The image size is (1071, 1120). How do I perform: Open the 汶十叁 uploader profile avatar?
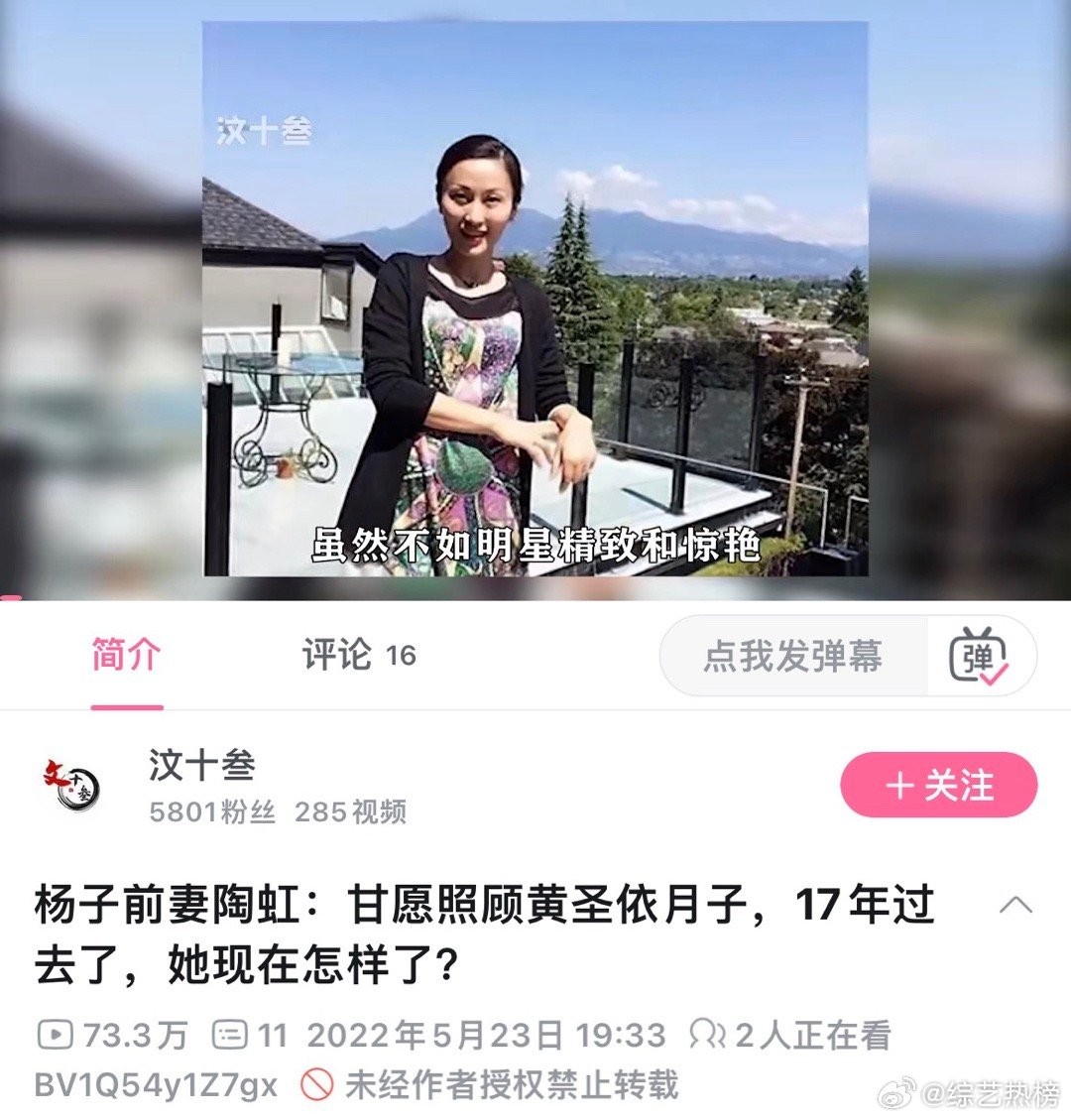tap(71, 786)
